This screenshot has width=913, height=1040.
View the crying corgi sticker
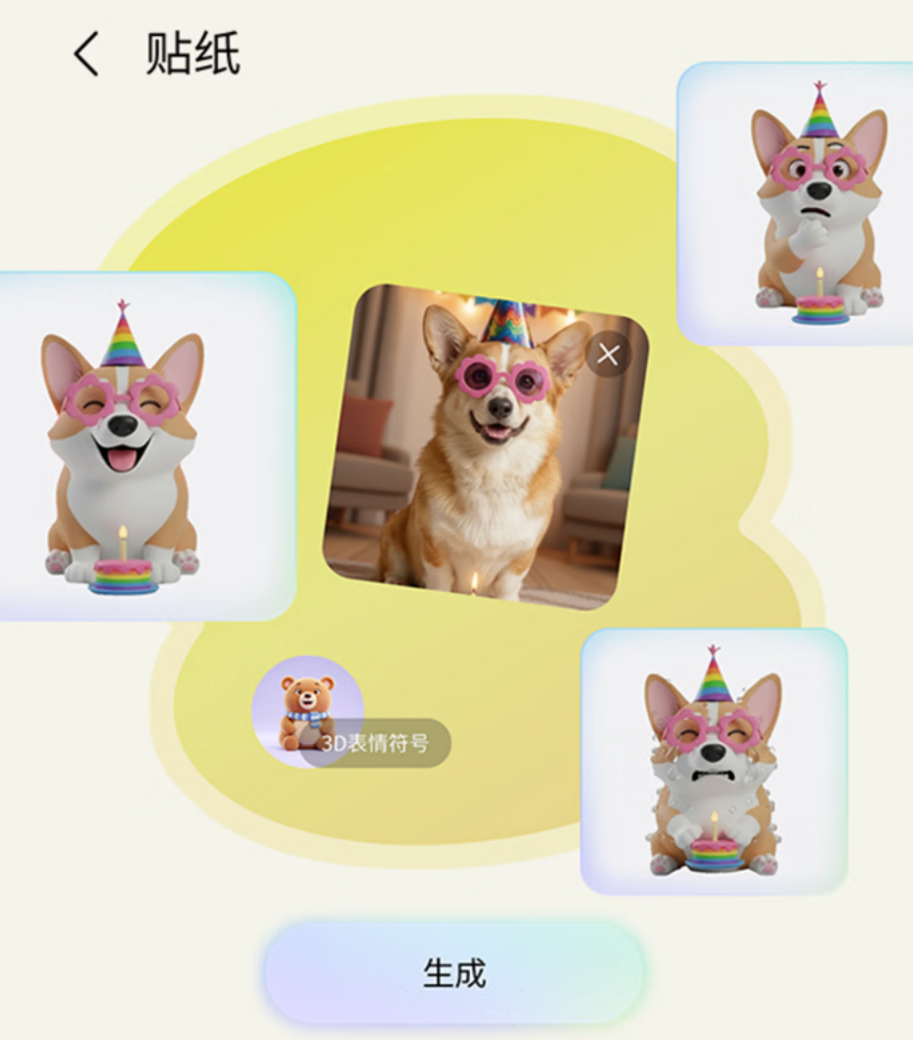713,761
